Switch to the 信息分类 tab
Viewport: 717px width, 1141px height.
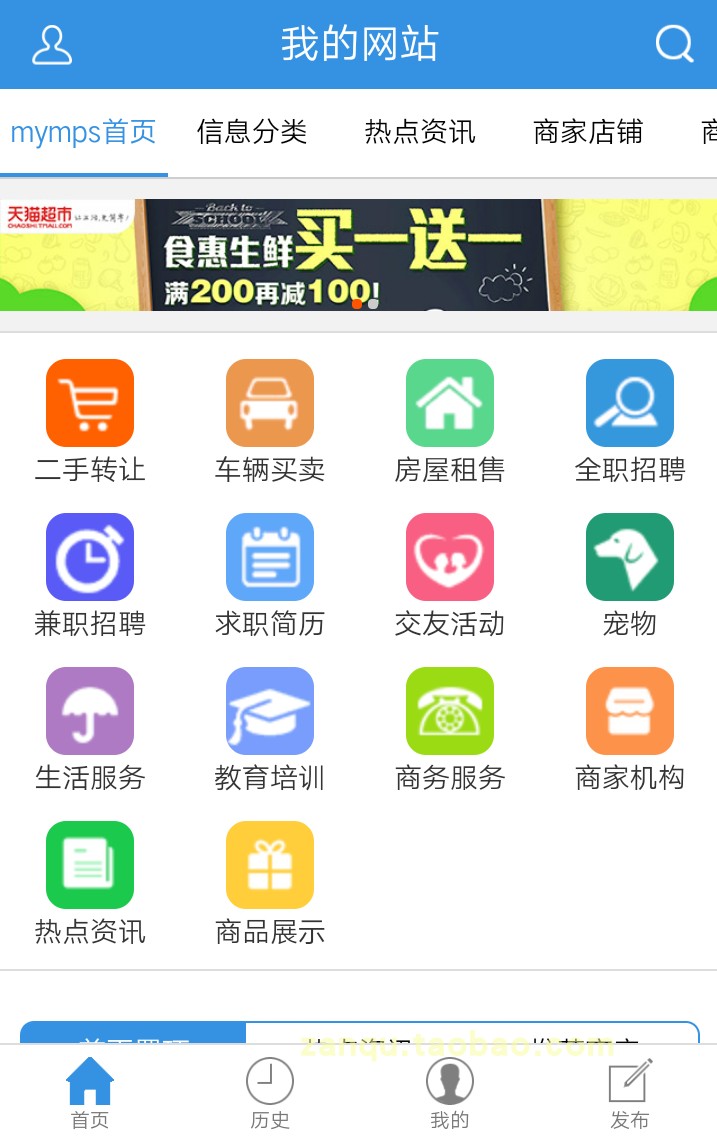(252, 132)
